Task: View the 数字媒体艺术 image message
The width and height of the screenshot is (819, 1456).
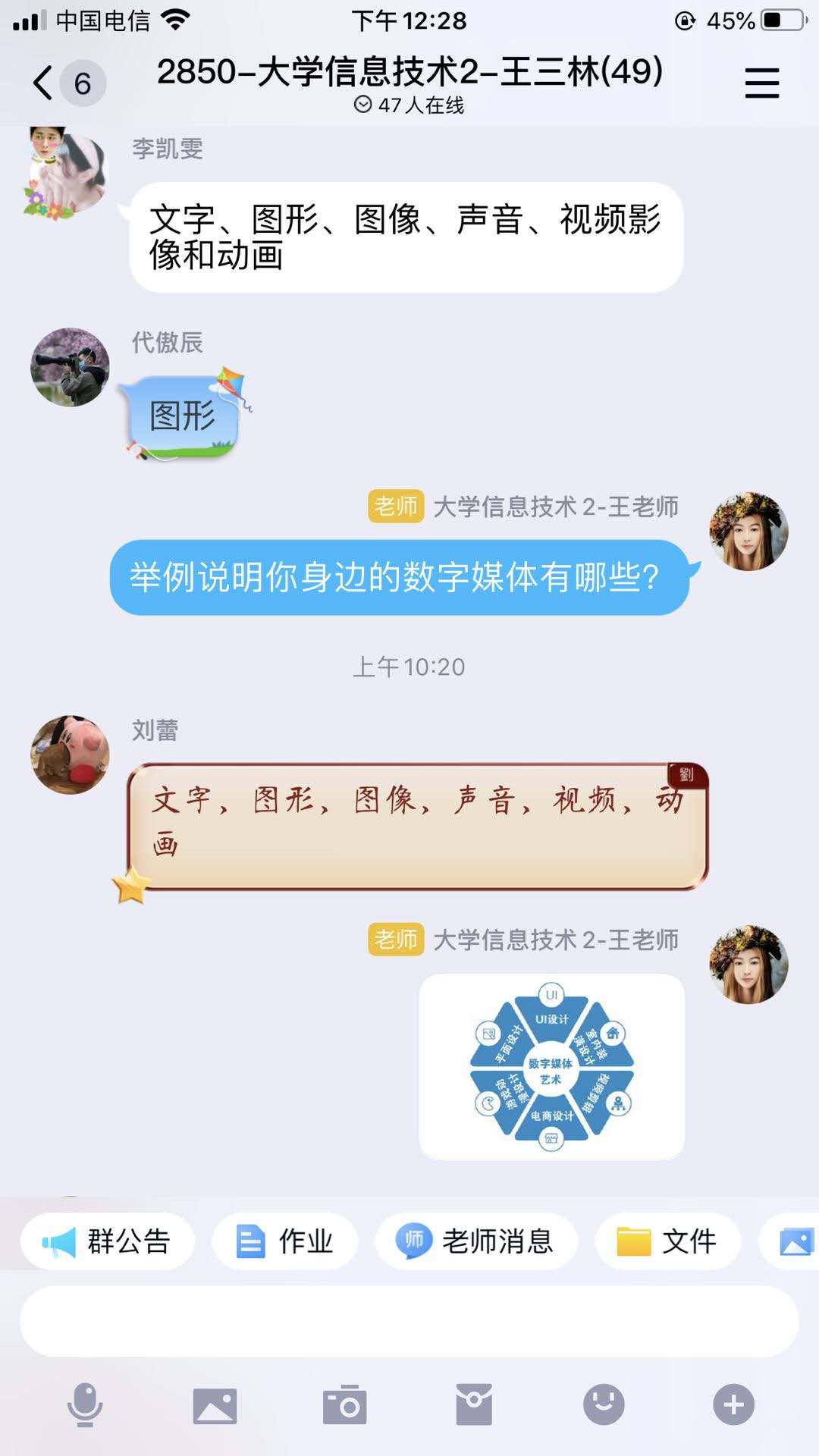Action: [551, 1066]
